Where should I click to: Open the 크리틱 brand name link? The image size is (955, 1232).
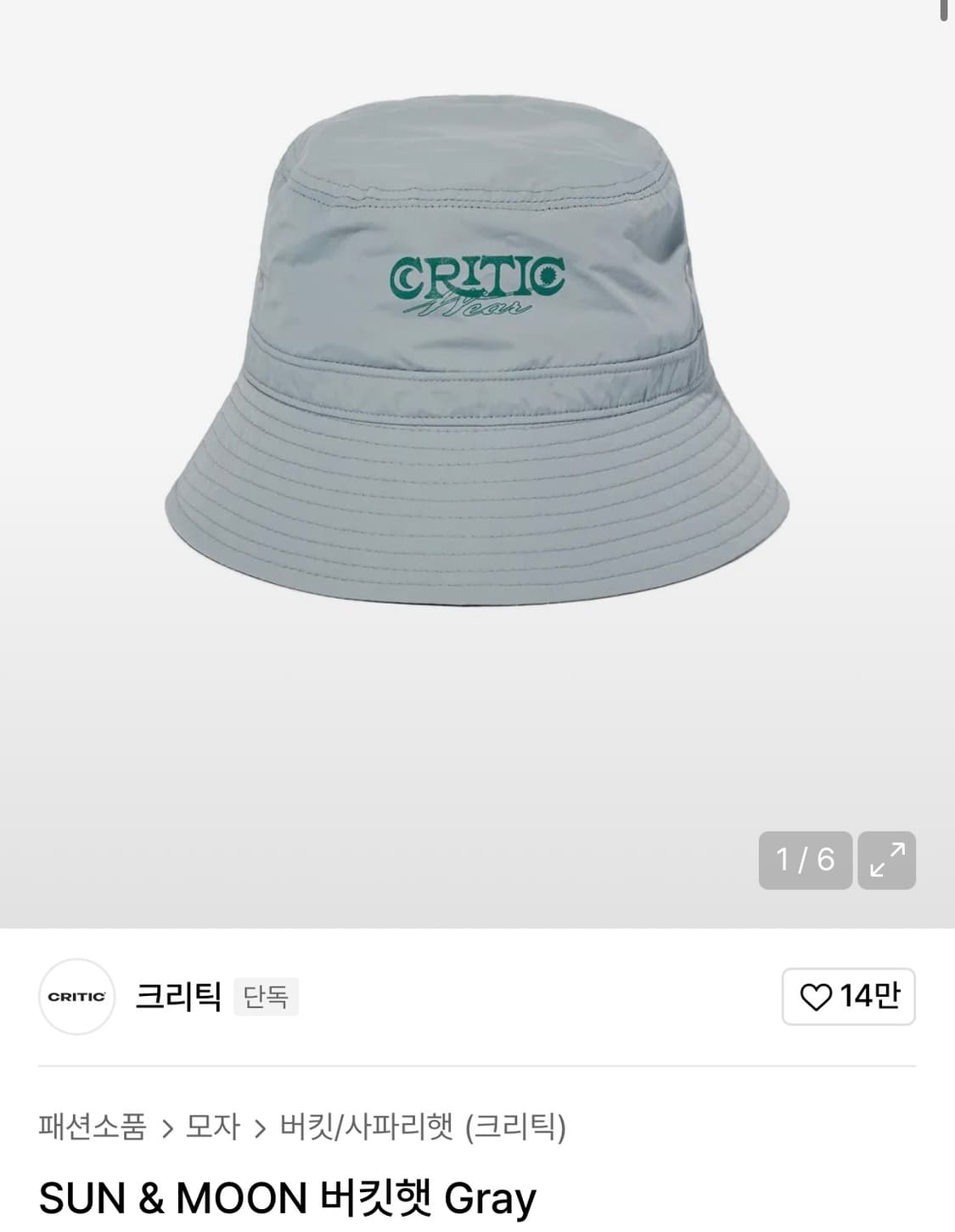tap(177, 998)
